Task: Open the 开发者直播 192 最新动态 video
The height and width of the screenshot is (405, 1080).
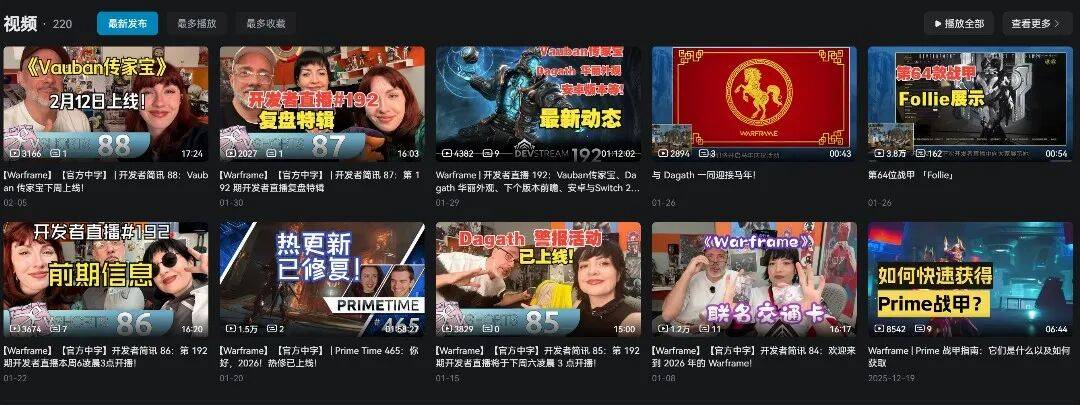Action: [x=538, y=104]
